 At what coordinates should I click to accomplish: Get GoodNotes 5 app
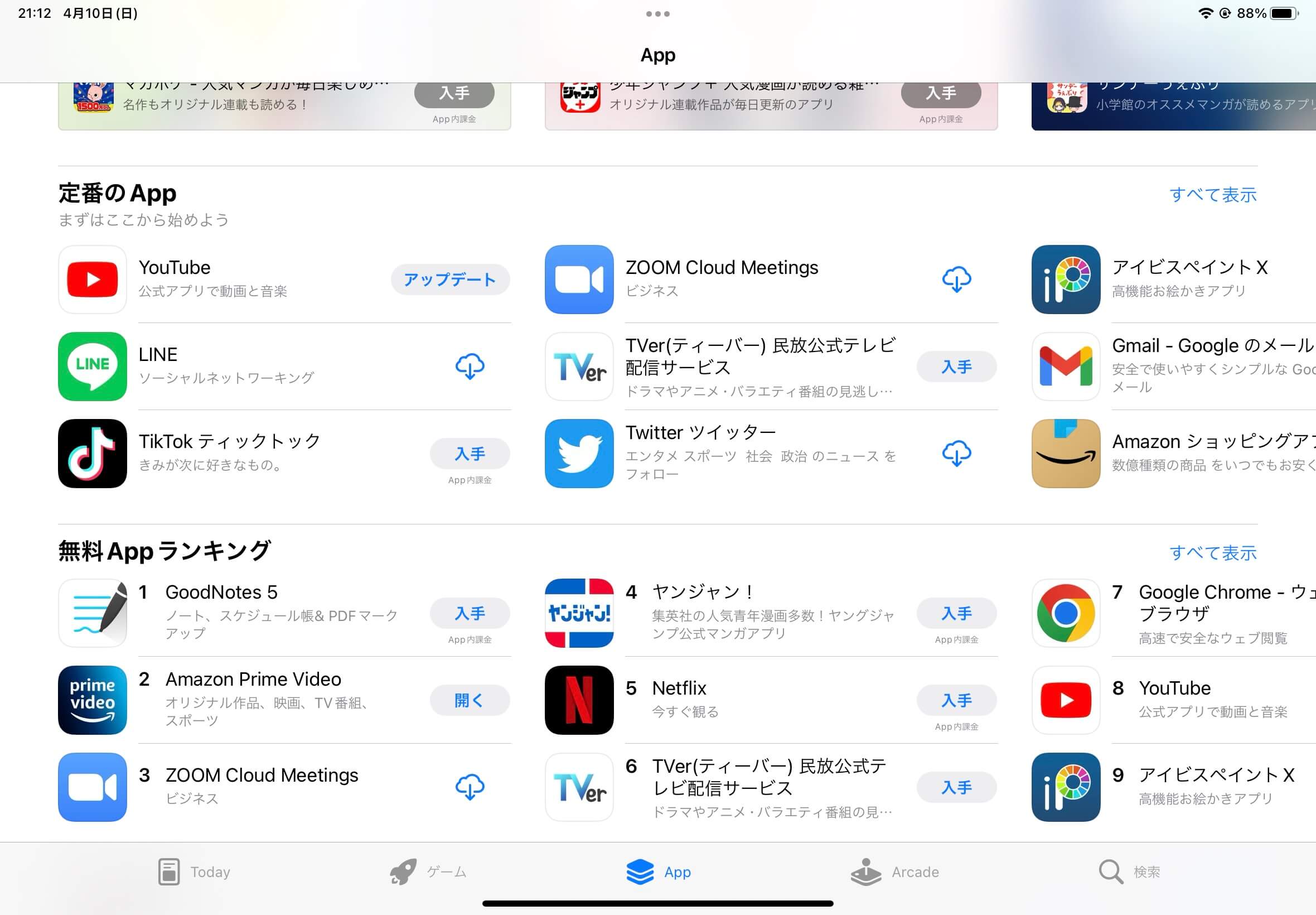coord(469,613)
